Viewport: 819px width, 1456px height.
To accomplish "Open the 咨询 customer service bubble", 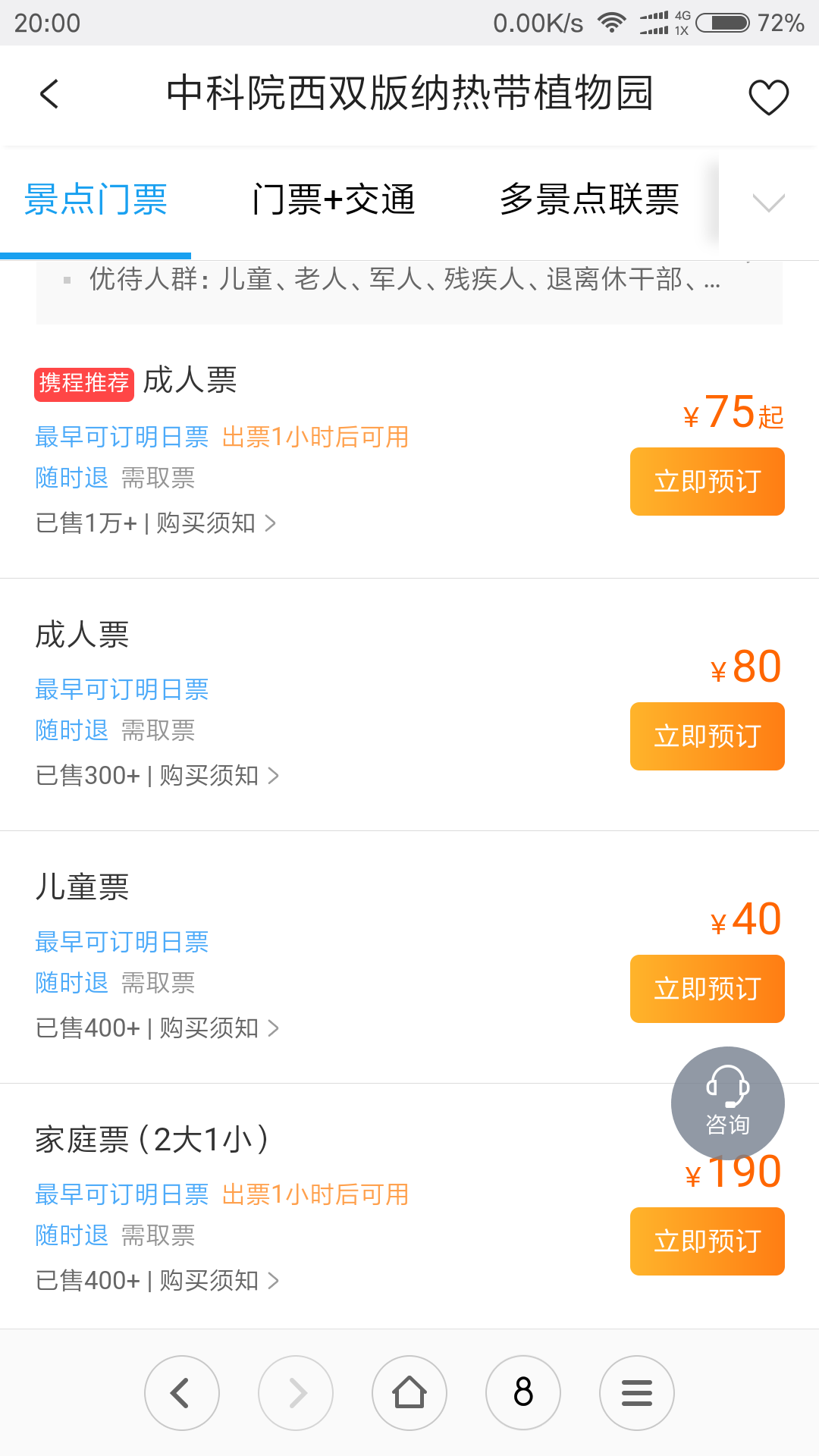I will 728,1103.
